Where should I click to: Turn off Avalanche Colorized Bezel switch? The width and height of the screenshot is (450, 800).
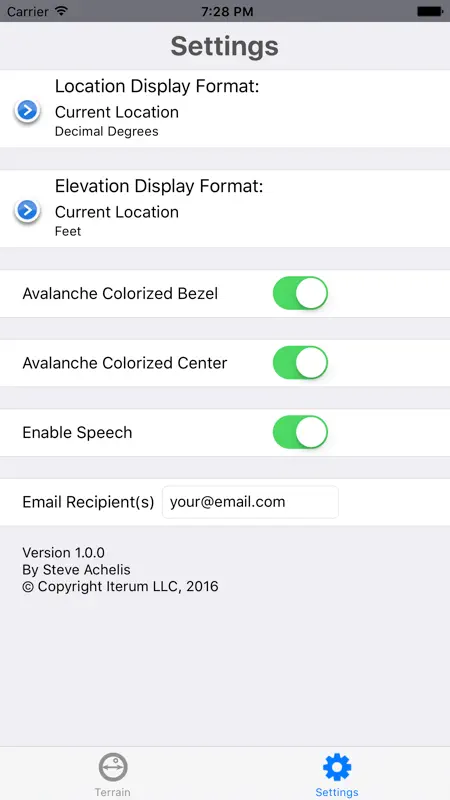[300, 293]
